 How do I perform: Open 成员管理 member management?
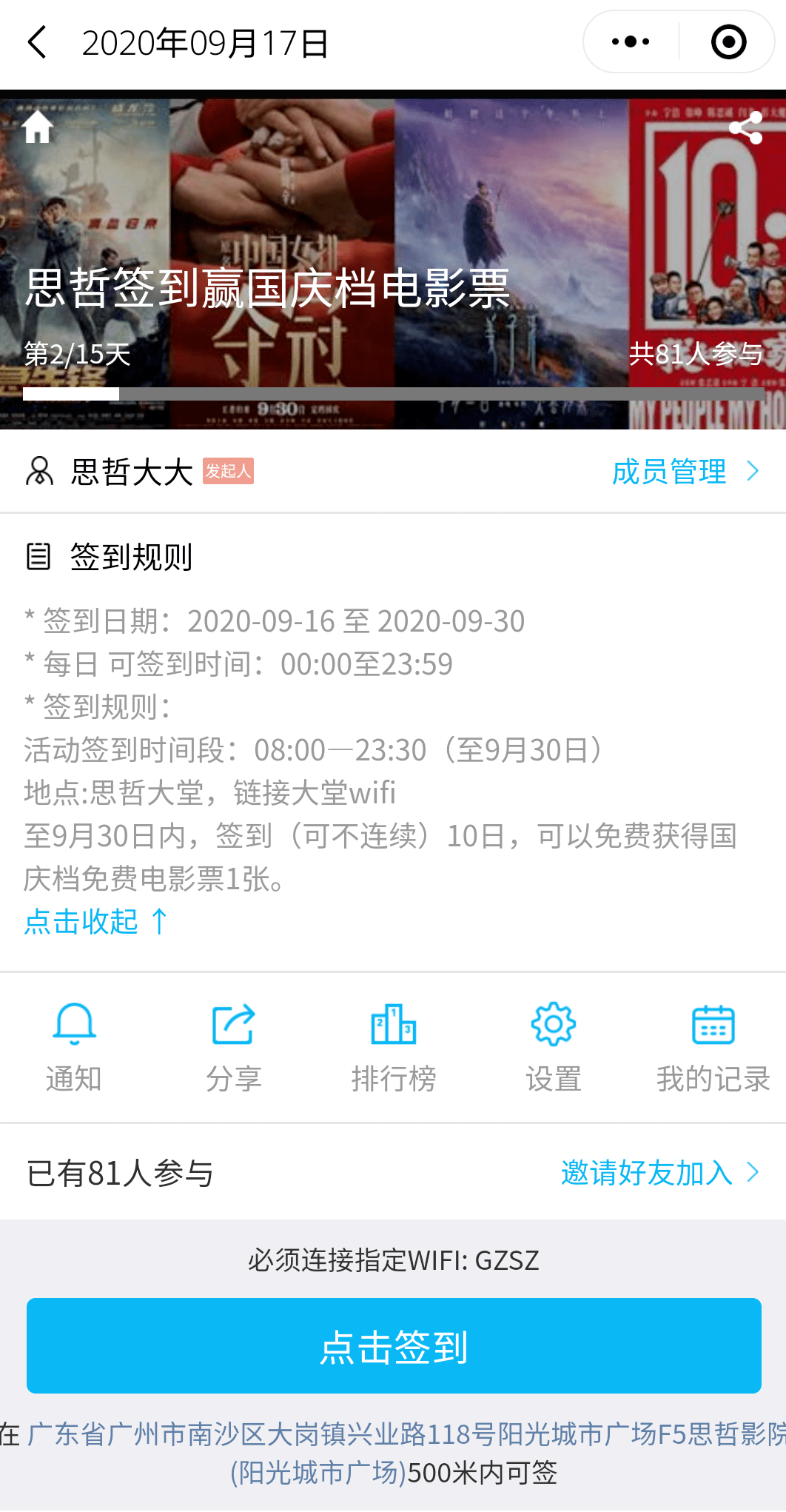[x=685, y=472]
